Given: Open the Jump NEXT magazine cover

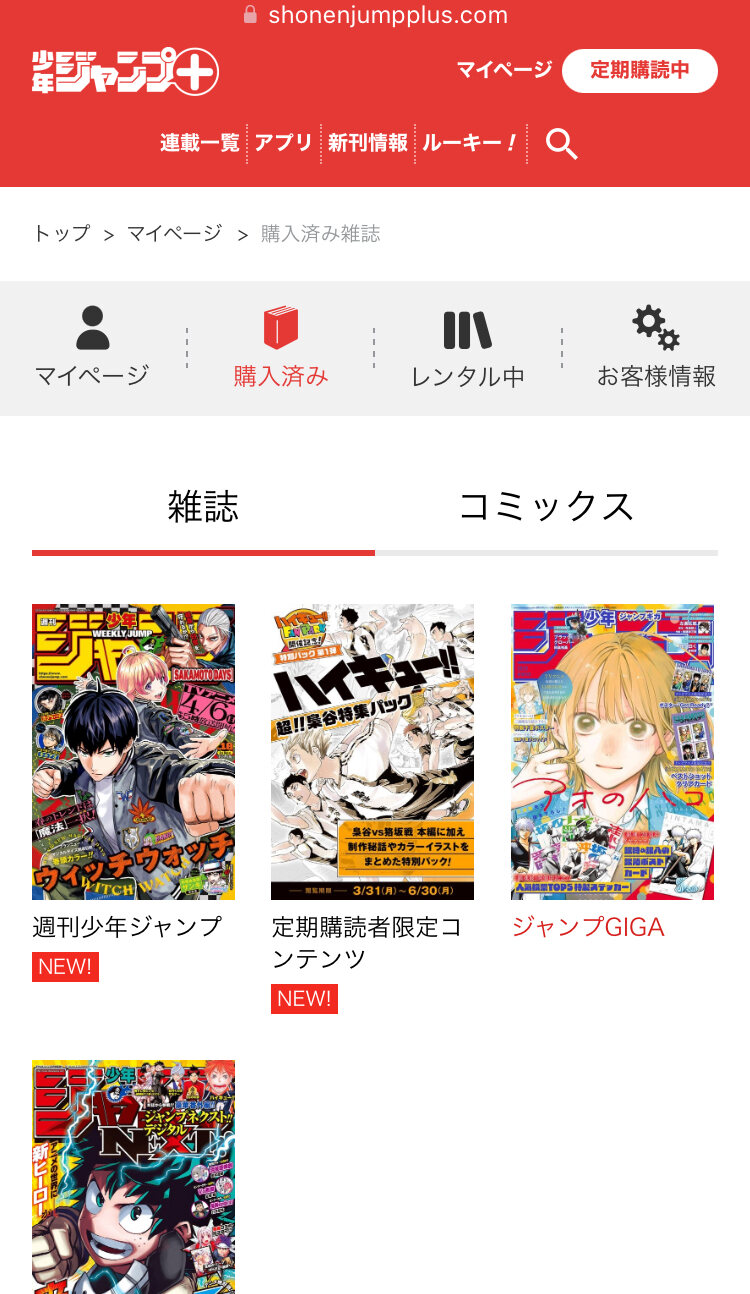Looking at the screenshot, I should pyautogui.click(x=133, y=1177).
